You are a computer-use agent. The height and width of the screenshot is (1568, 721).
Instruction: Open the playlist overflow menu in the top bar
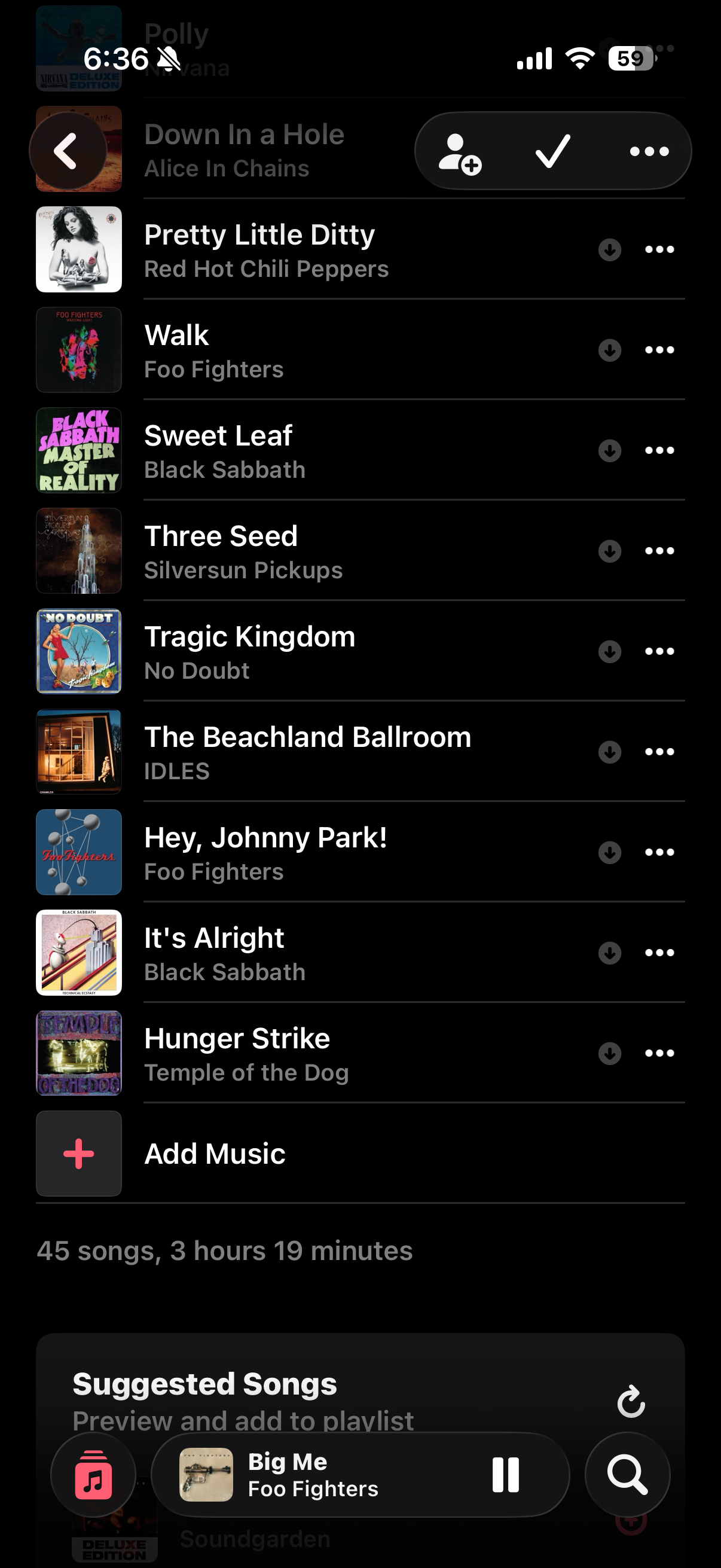click(x=649, y=151)
